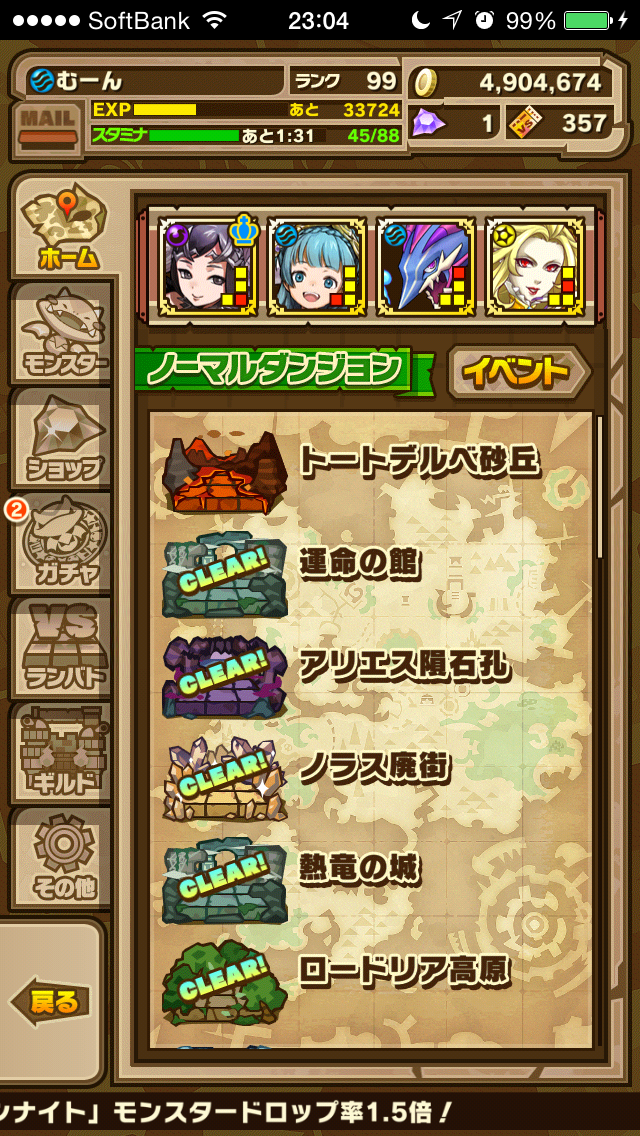Viewport: 640px width, 1136px height.
Task: Tap the 戻る back button
Action: (x=50, y=1000)
